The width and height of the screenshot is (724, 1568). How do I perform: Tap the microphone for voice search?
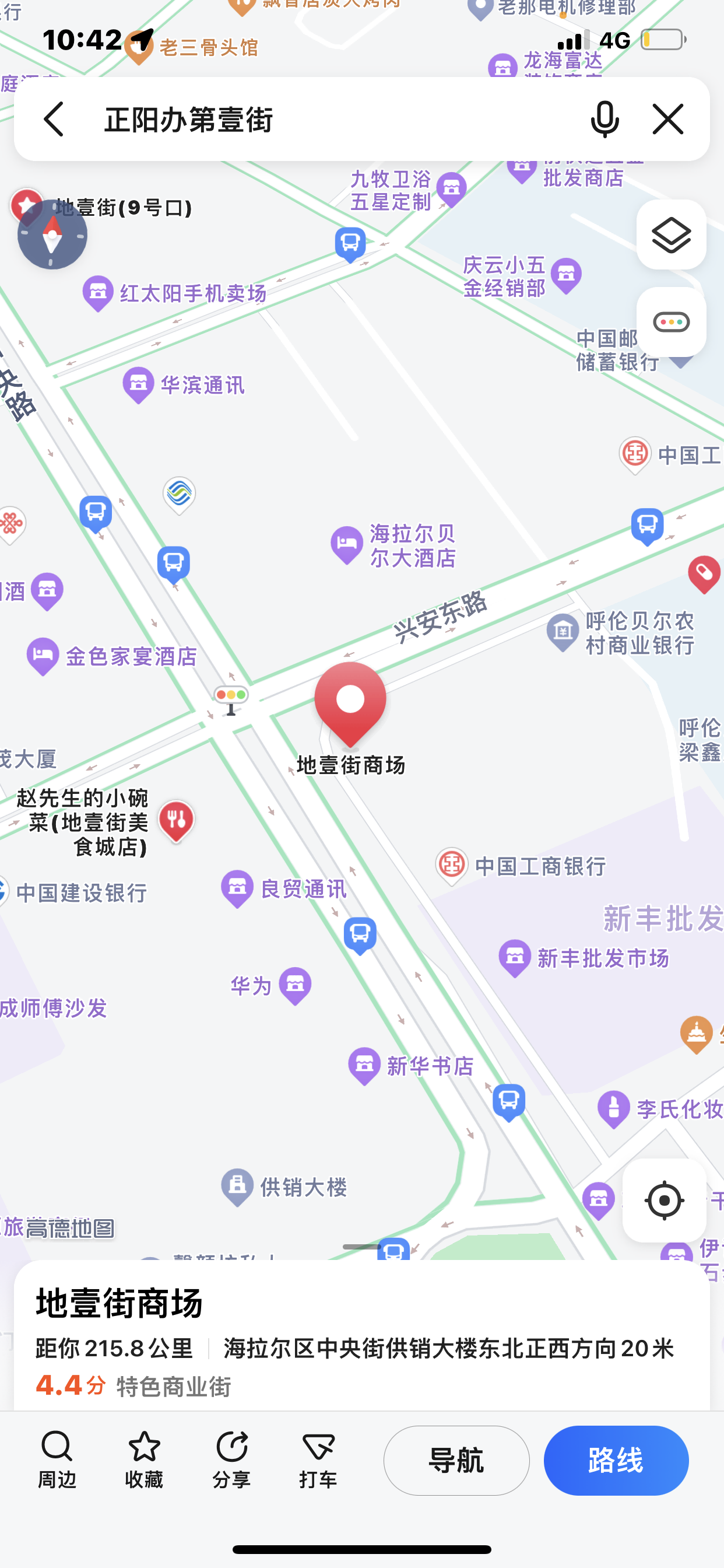click(604, 118)
